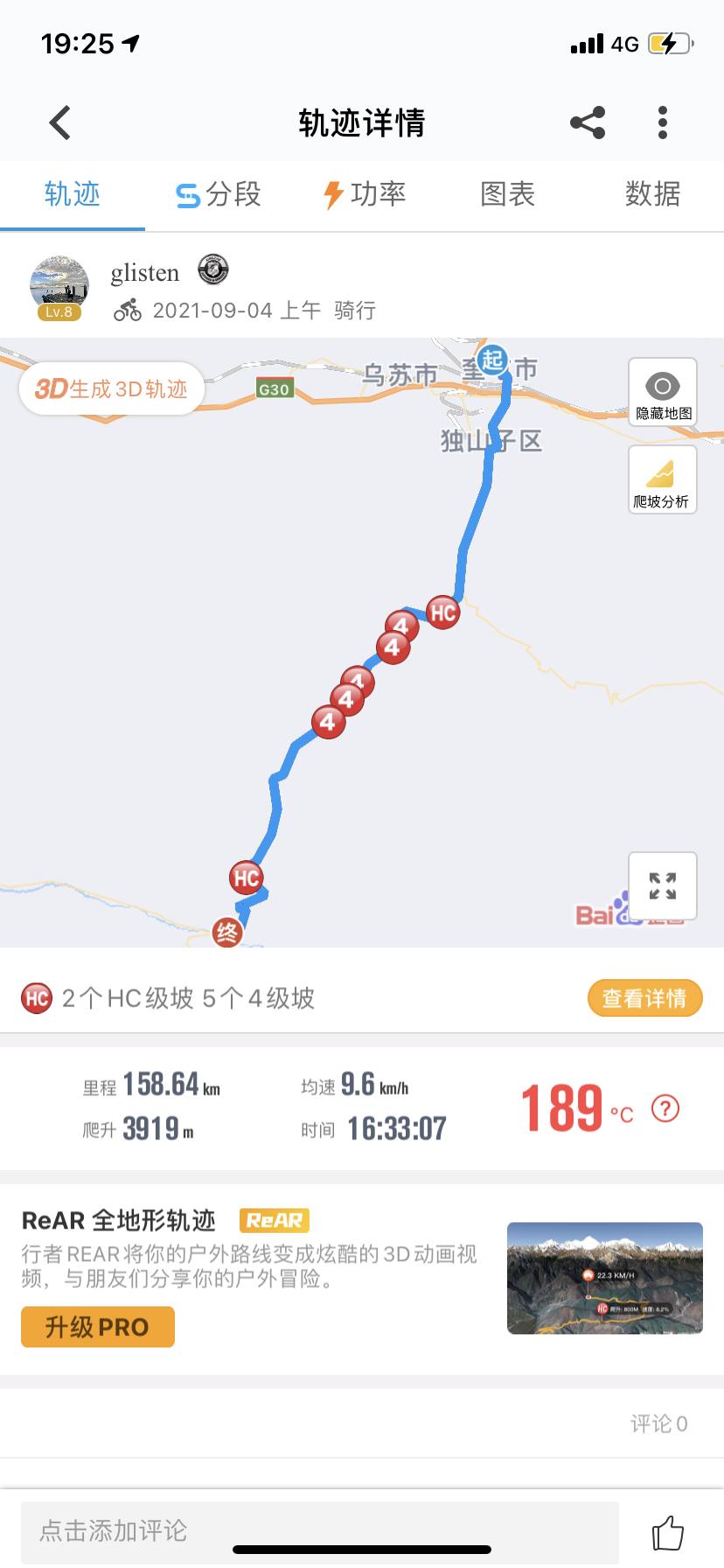Share this cycling track
The image size is (724, 1568).
pos(588,122)
